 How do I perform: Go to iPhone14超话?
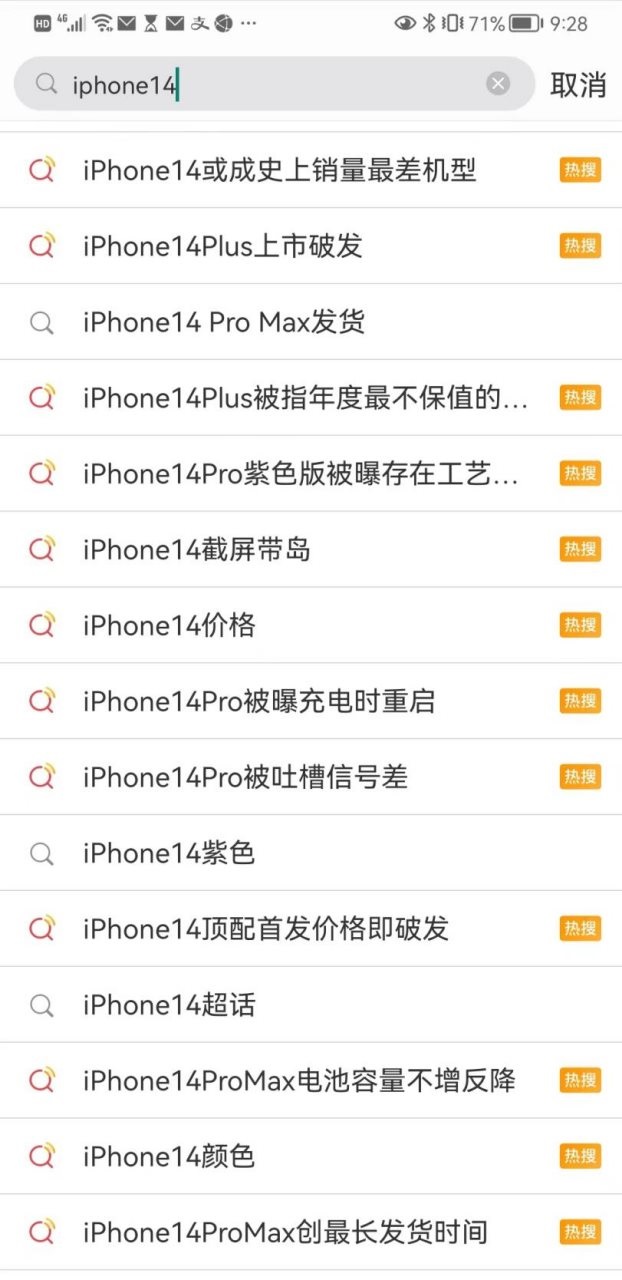pos(169,1005)
